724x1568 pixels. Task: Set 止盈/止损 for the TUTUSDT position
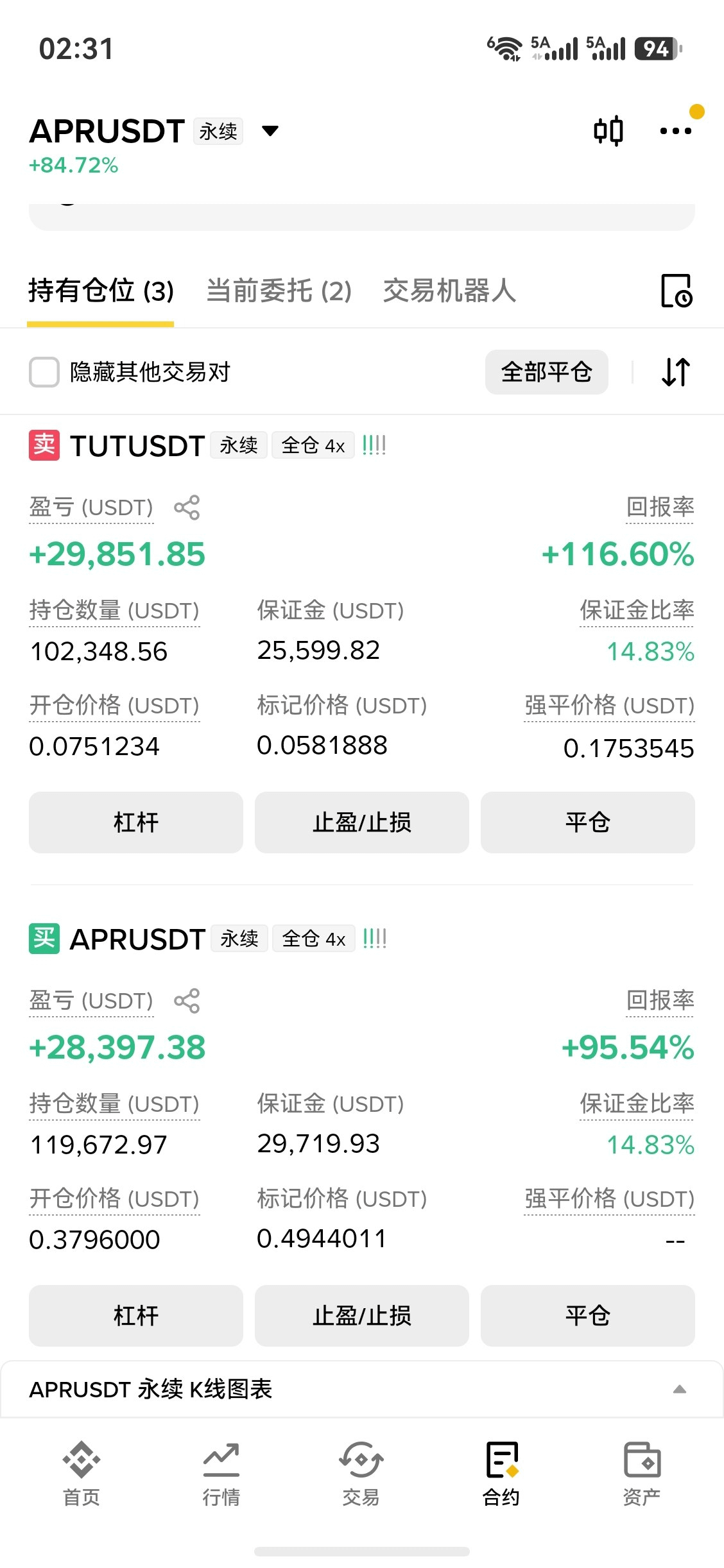tap(362, 822)
